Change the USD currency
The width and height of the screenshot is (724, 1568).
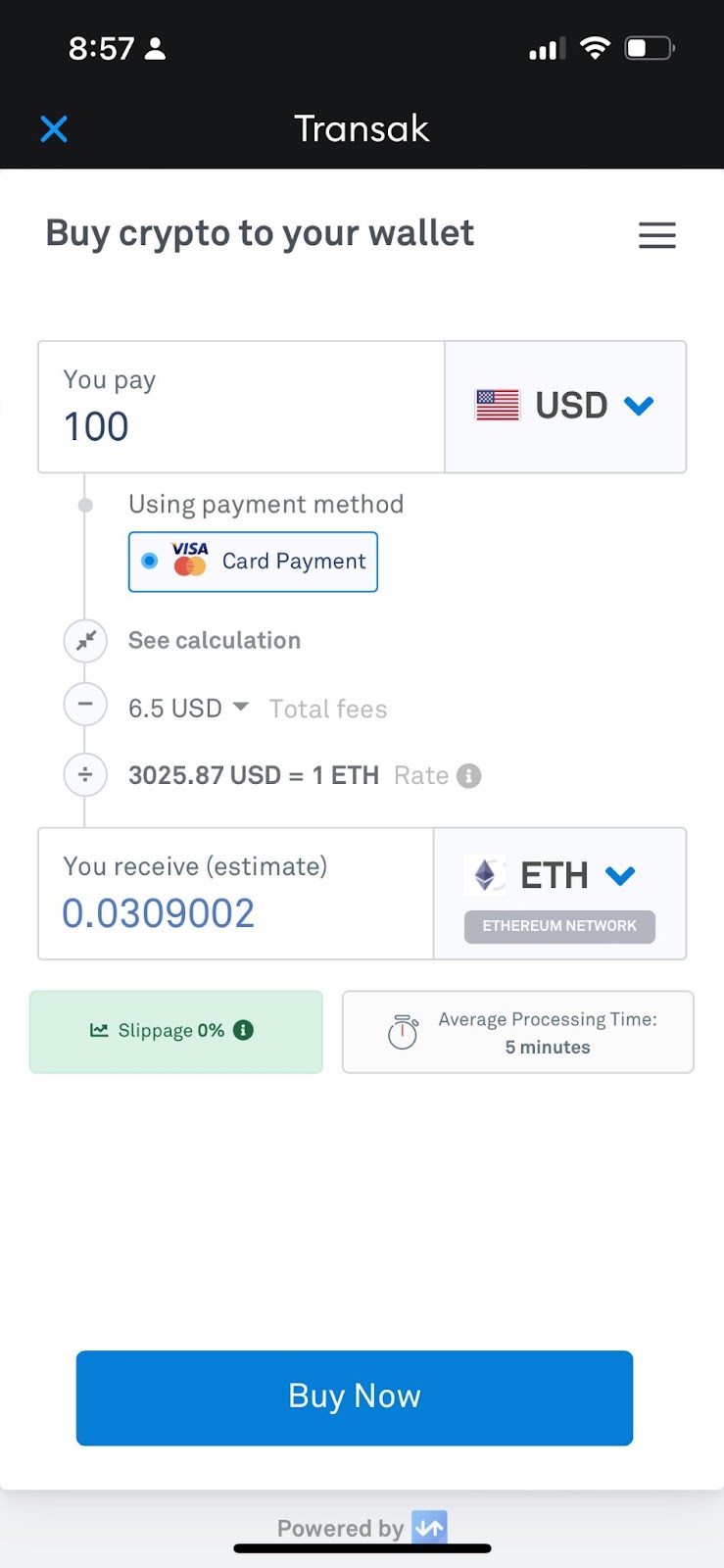tap(566, 406)
